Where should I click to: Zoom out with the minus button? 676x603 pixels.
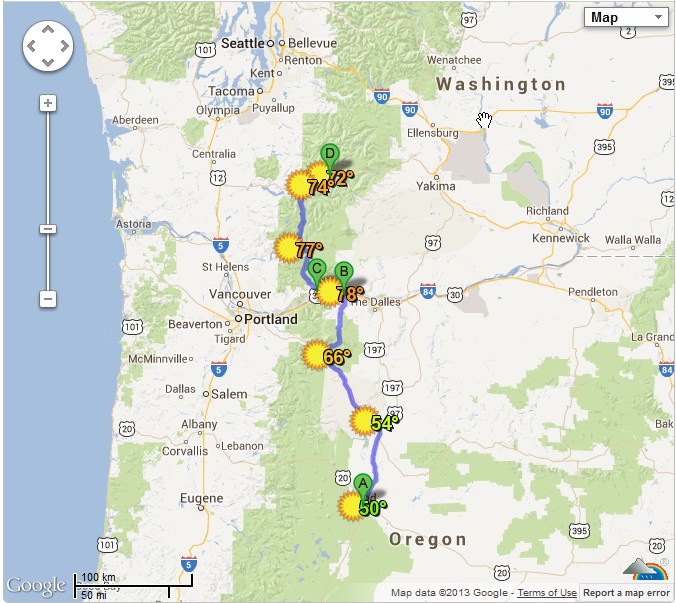point(47,299)
